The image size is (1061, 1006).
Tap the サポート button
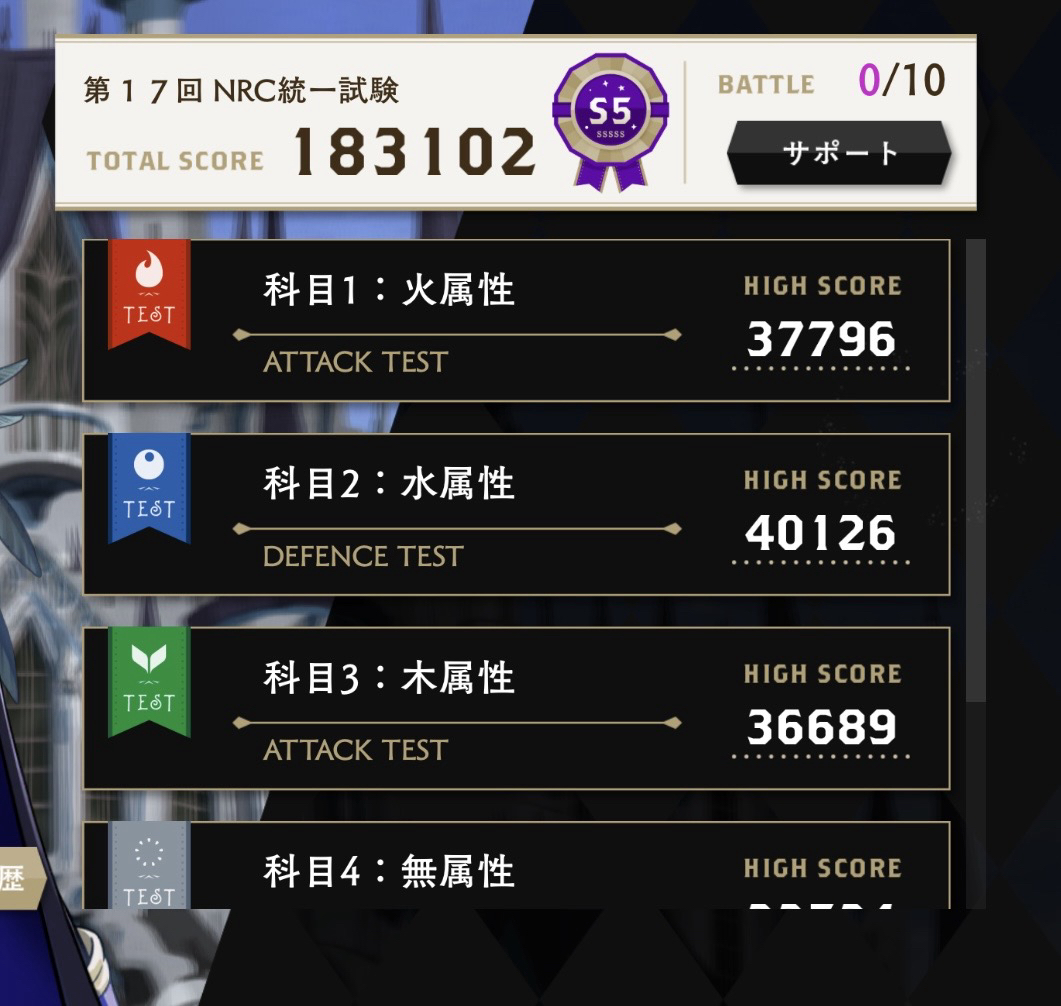tap(839, 154)
